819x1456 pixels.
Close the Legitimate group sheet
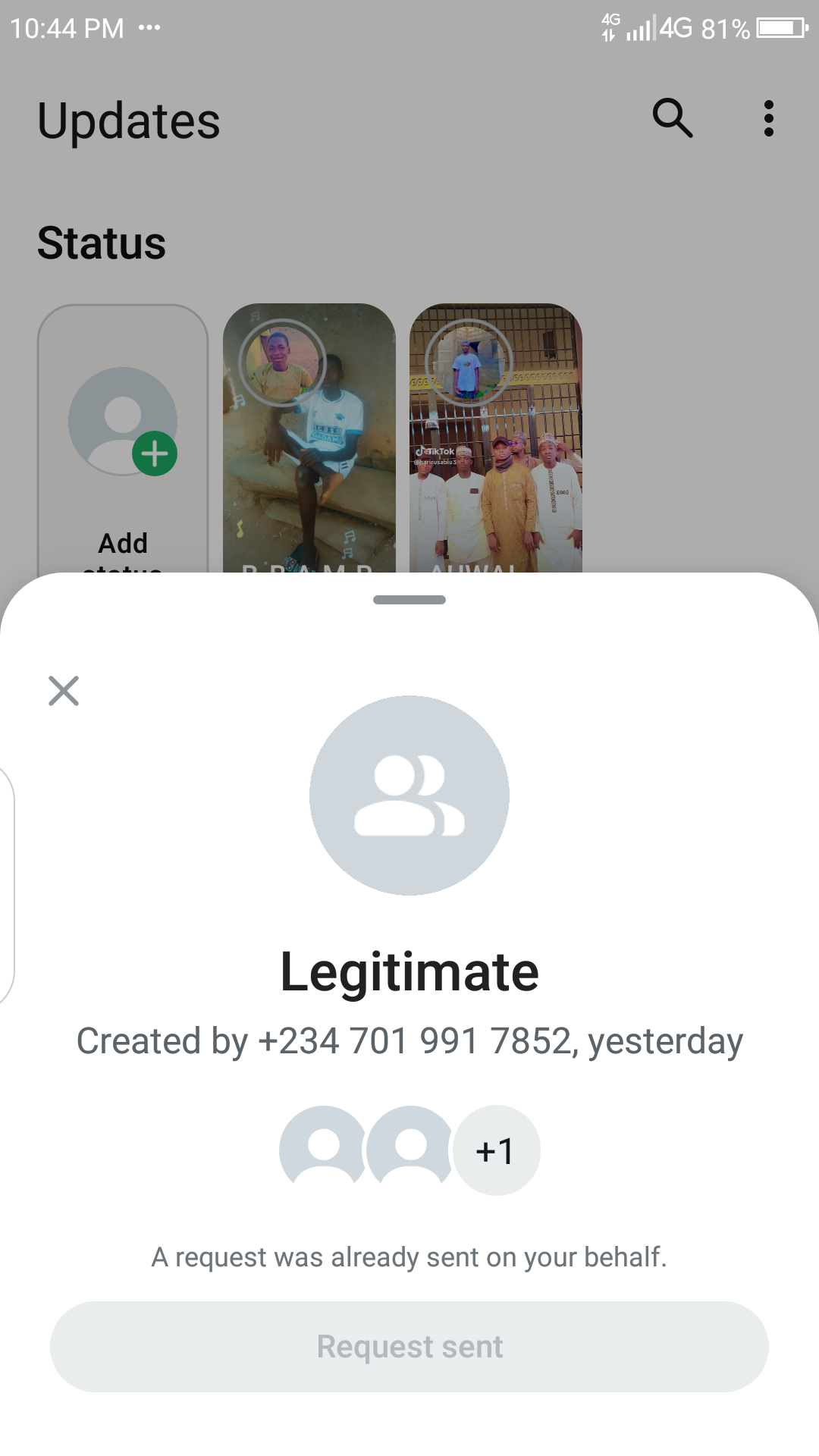(x=64, y=691)
